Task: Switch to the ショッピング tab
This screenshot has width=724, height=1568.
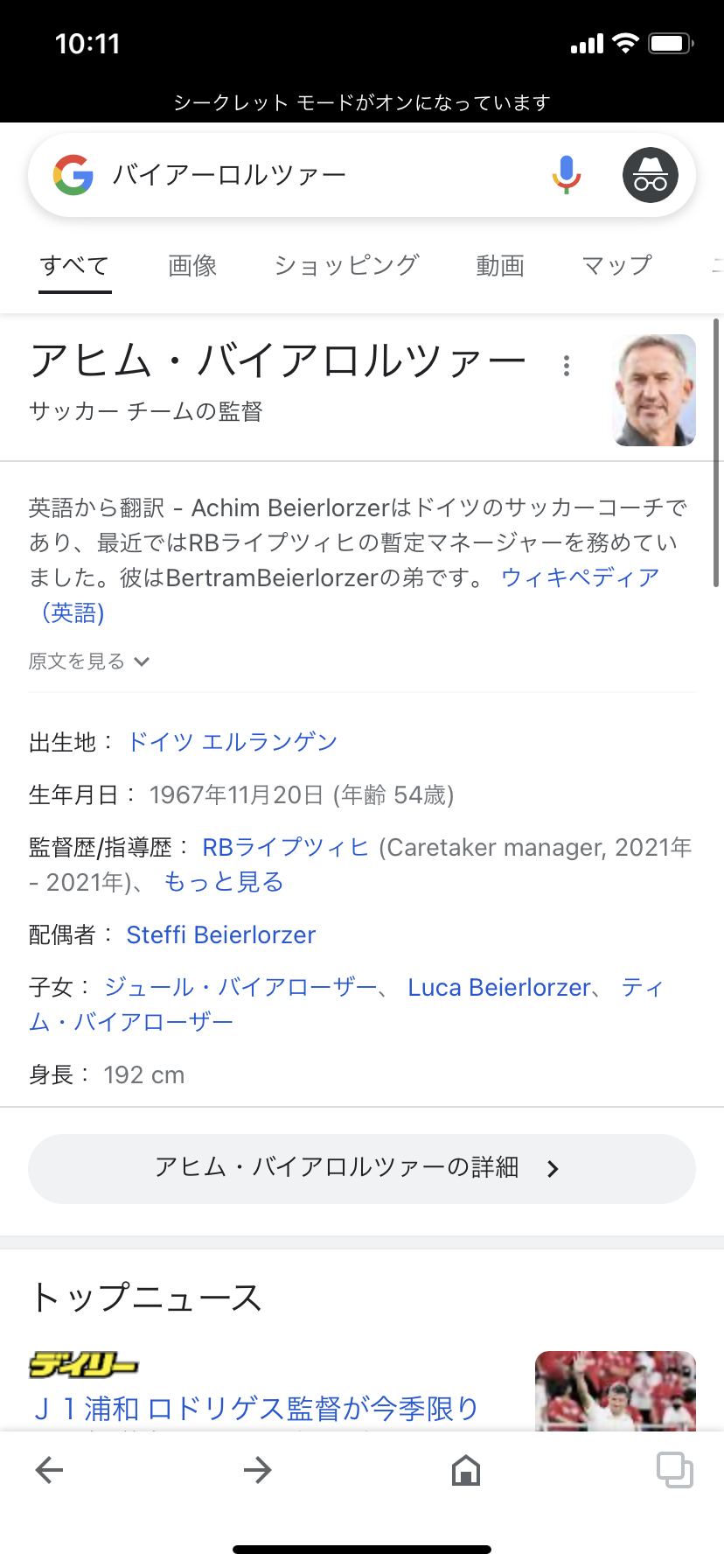Action: point(346,265)
